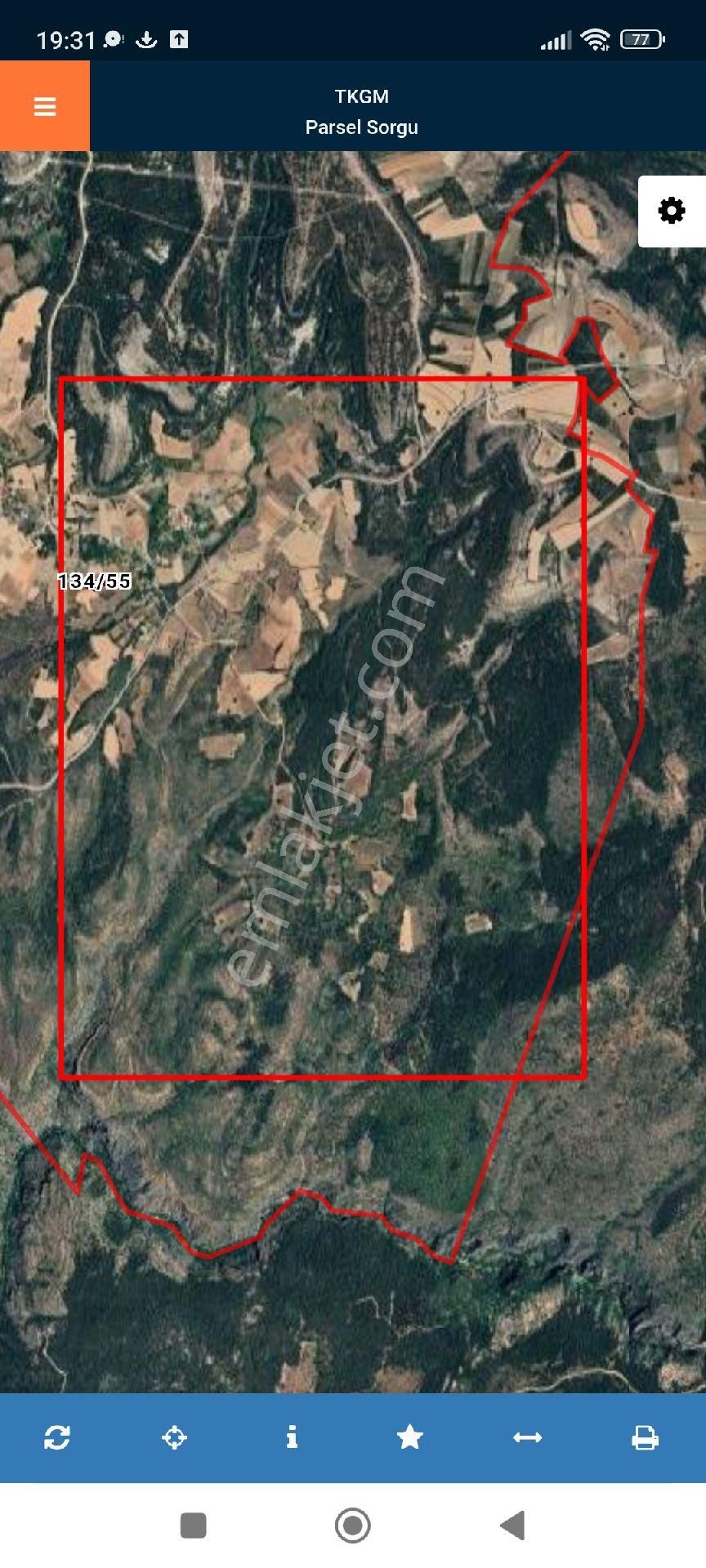Viewport: 706px width, 1568px height.
Task: Center map on my location
Action: pyautogui.click(x=175, y=1437)
